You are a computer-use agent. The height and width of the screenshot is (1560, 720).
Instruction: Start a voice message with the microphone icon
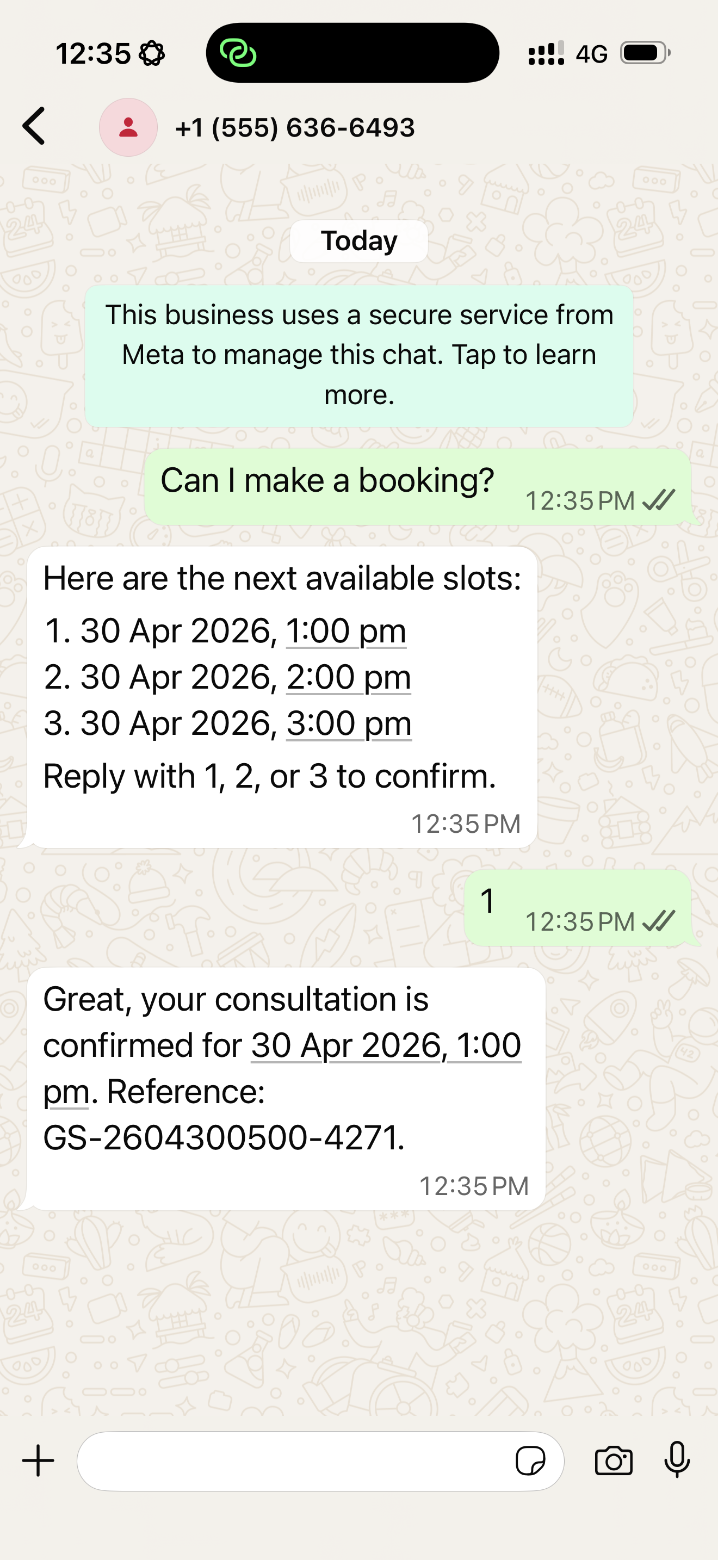(678, 1460)
